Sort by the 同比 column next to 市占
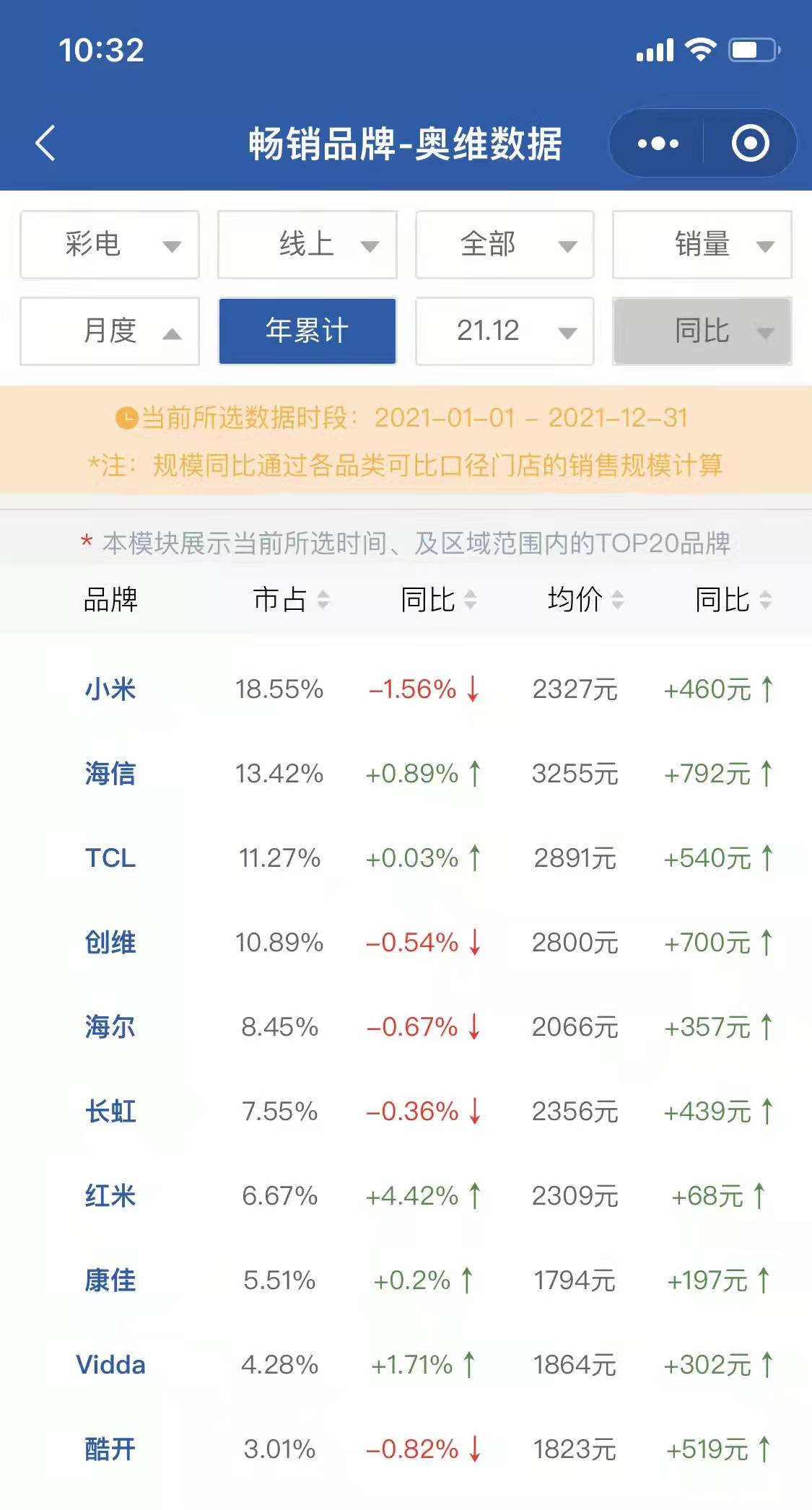This screenshot has height=1510, width=812. (x=438, y=599)
